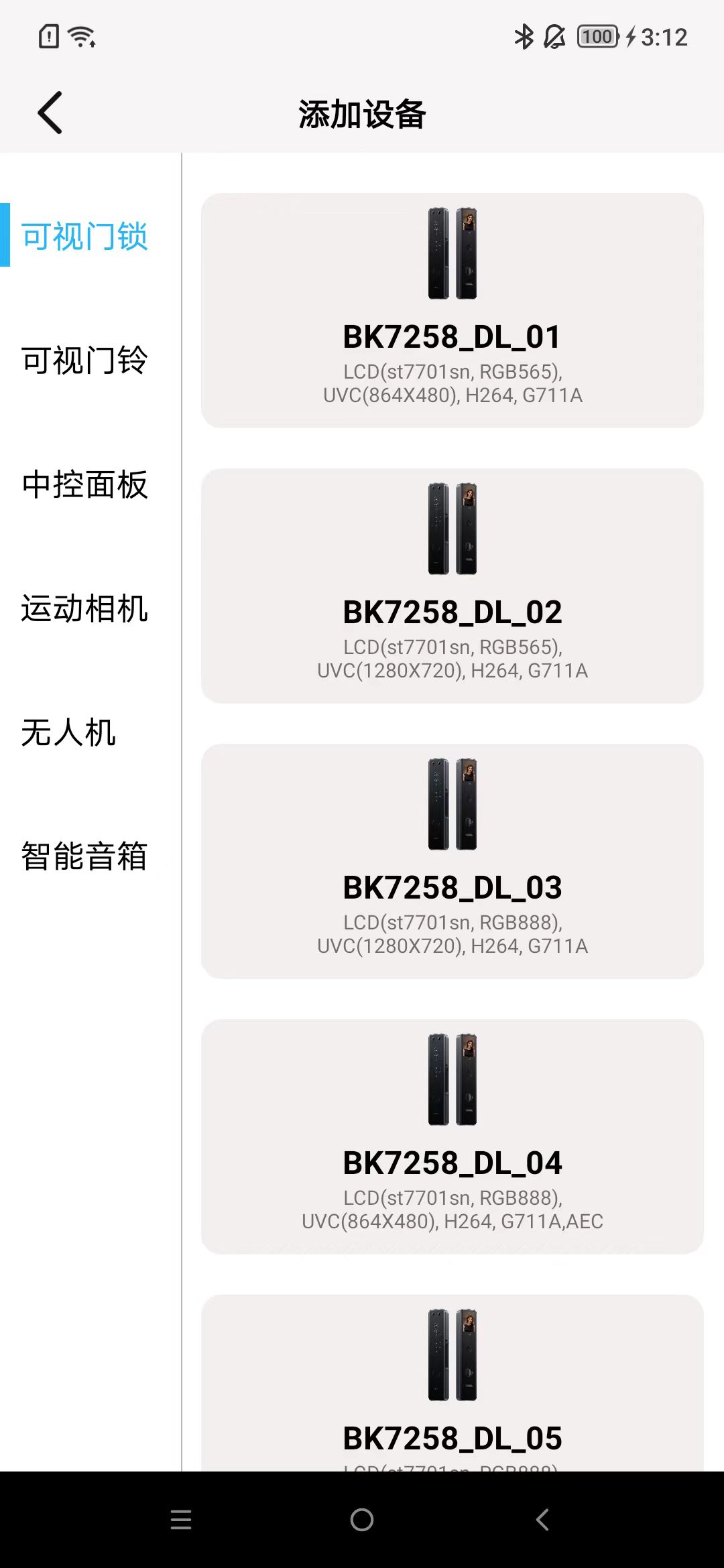Open the 智能音箱 category
724x1568 pixels.
tap(84, 856)
